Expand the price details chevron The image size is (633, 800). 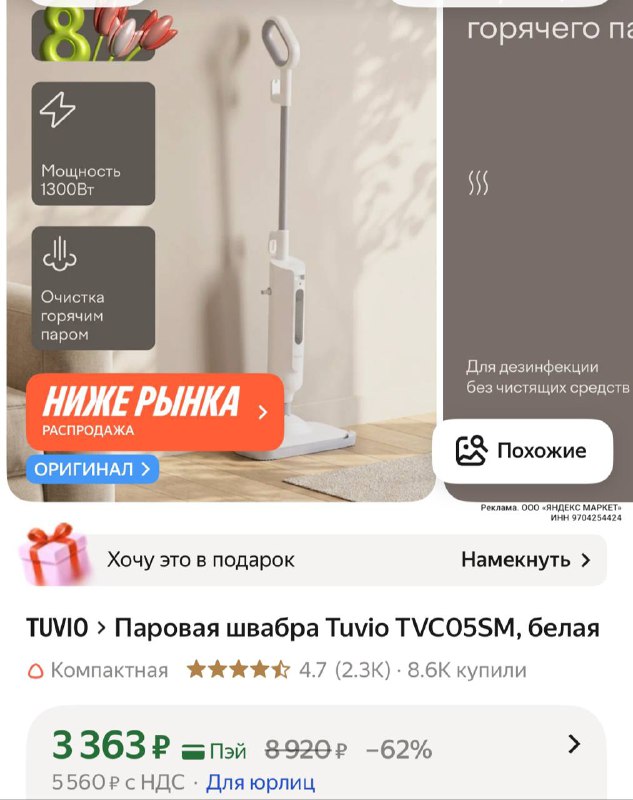pyautogui.click(x=574, y=744)
